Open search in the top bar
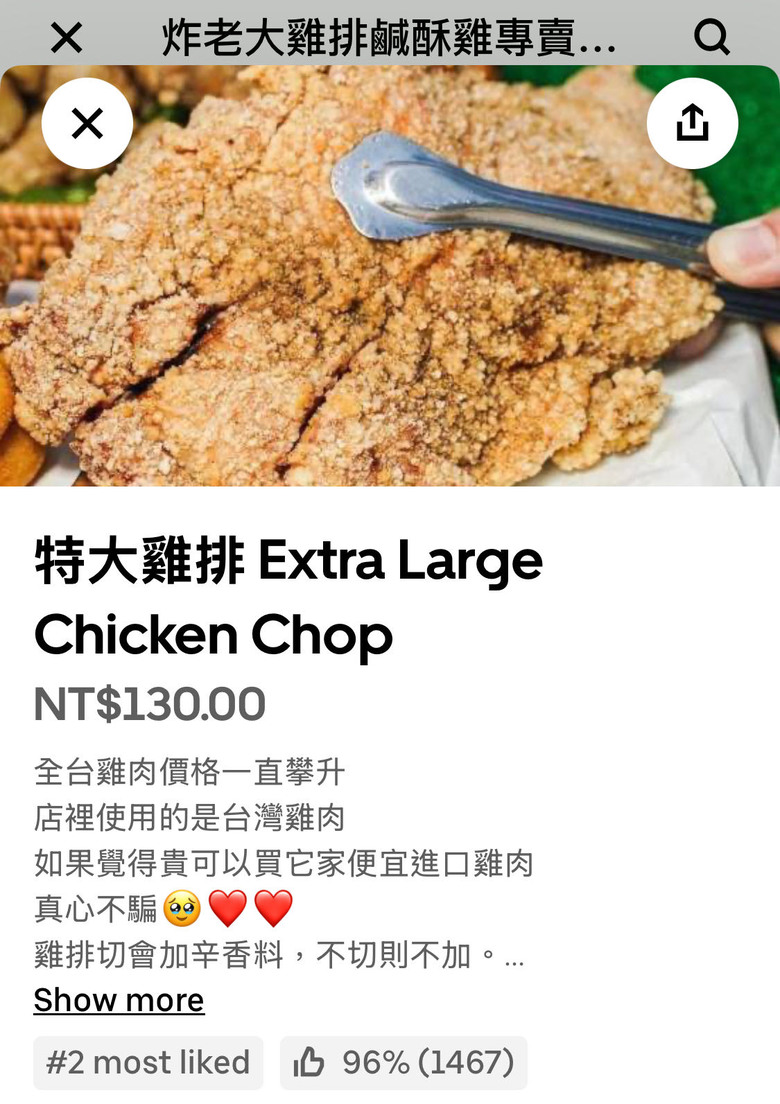Image resolution: width=780 pixels, height=1104 pixels. (711, 38)
